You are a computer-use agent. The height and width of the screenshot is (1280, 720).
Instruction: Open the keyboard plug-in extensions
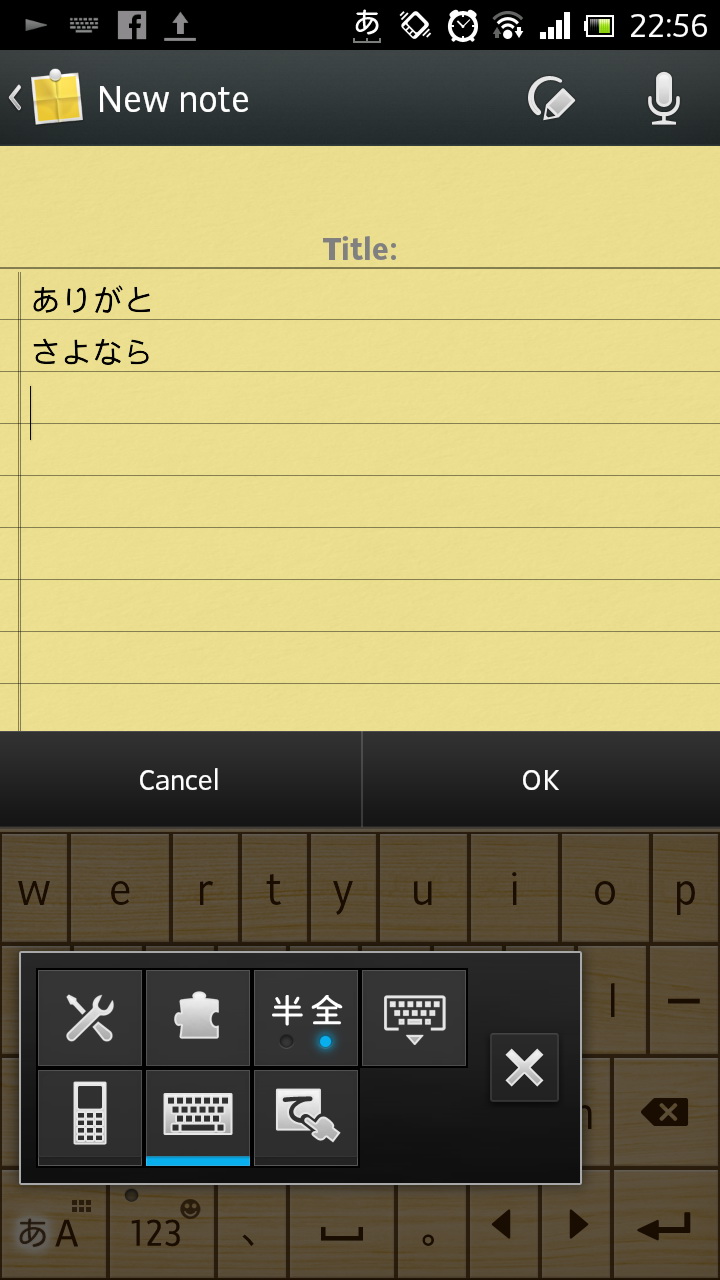click(198, 1018)
